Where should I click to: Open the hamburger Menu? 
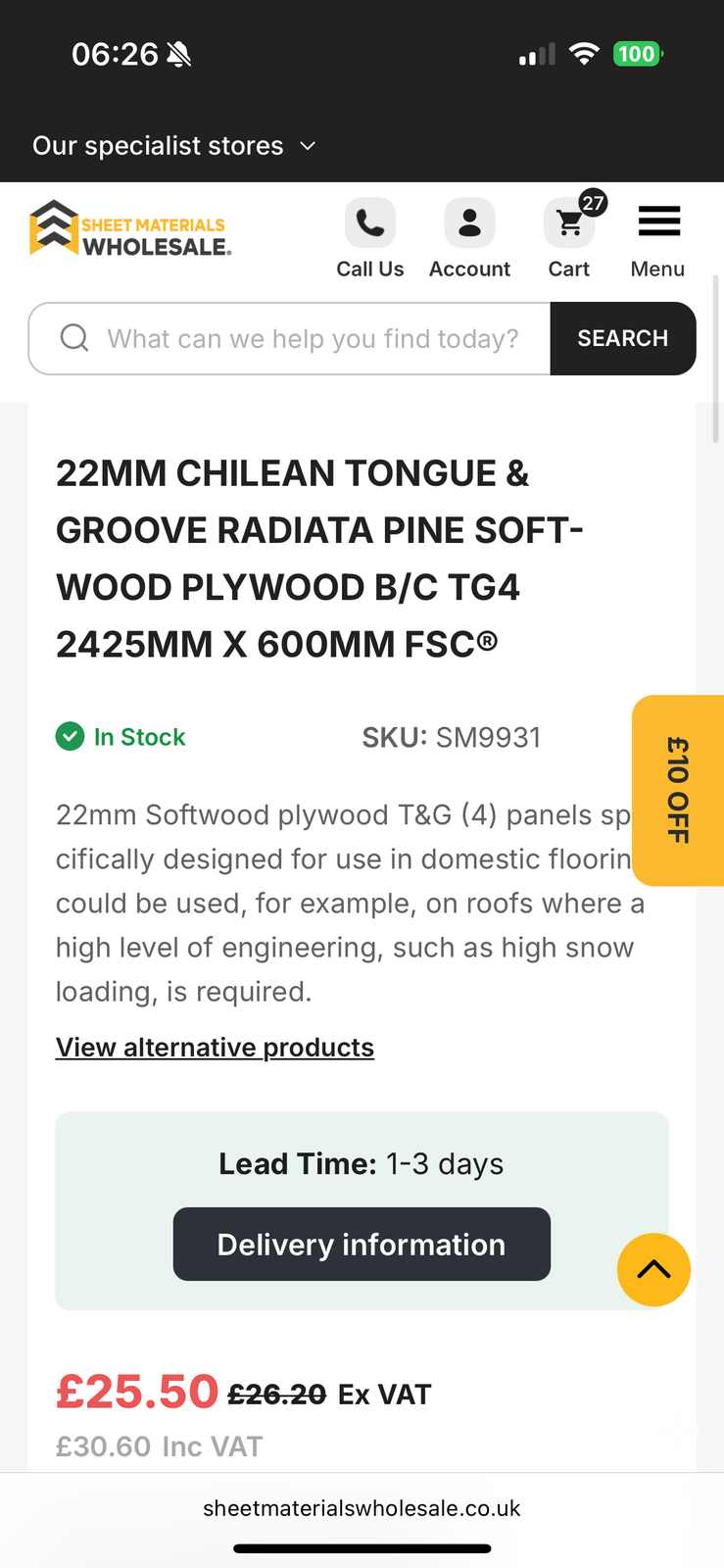[658, 224]
